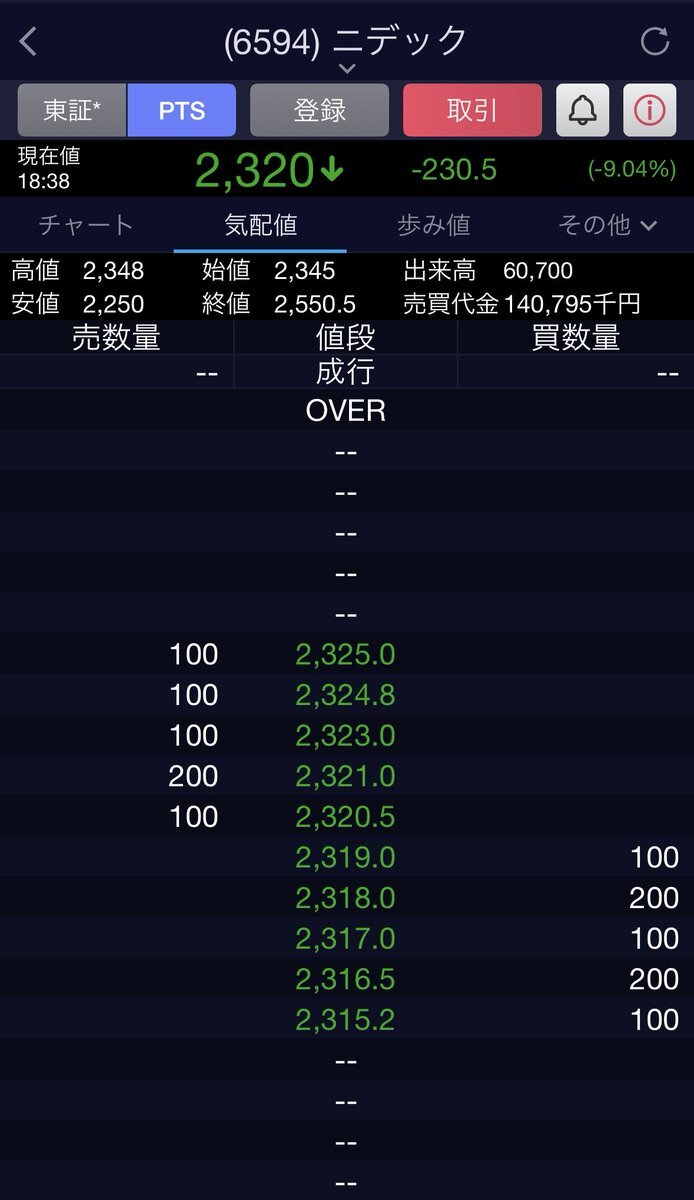
Task: Select the 2,320.5 ask price row
Action: [345, 817]
